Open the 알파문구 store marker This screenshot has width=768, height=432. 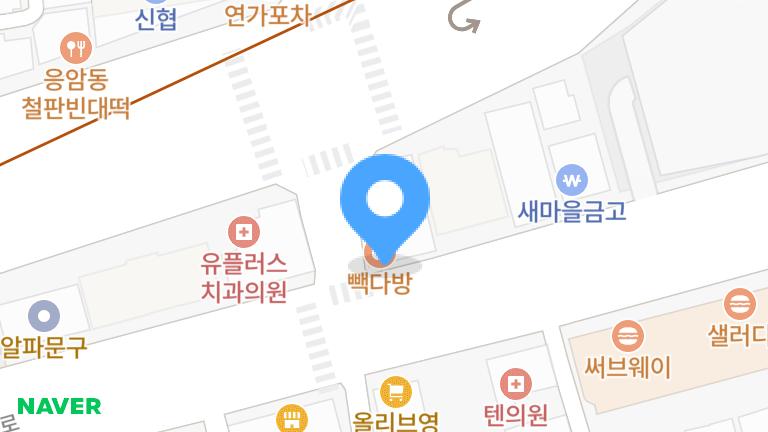coord(44,317)
